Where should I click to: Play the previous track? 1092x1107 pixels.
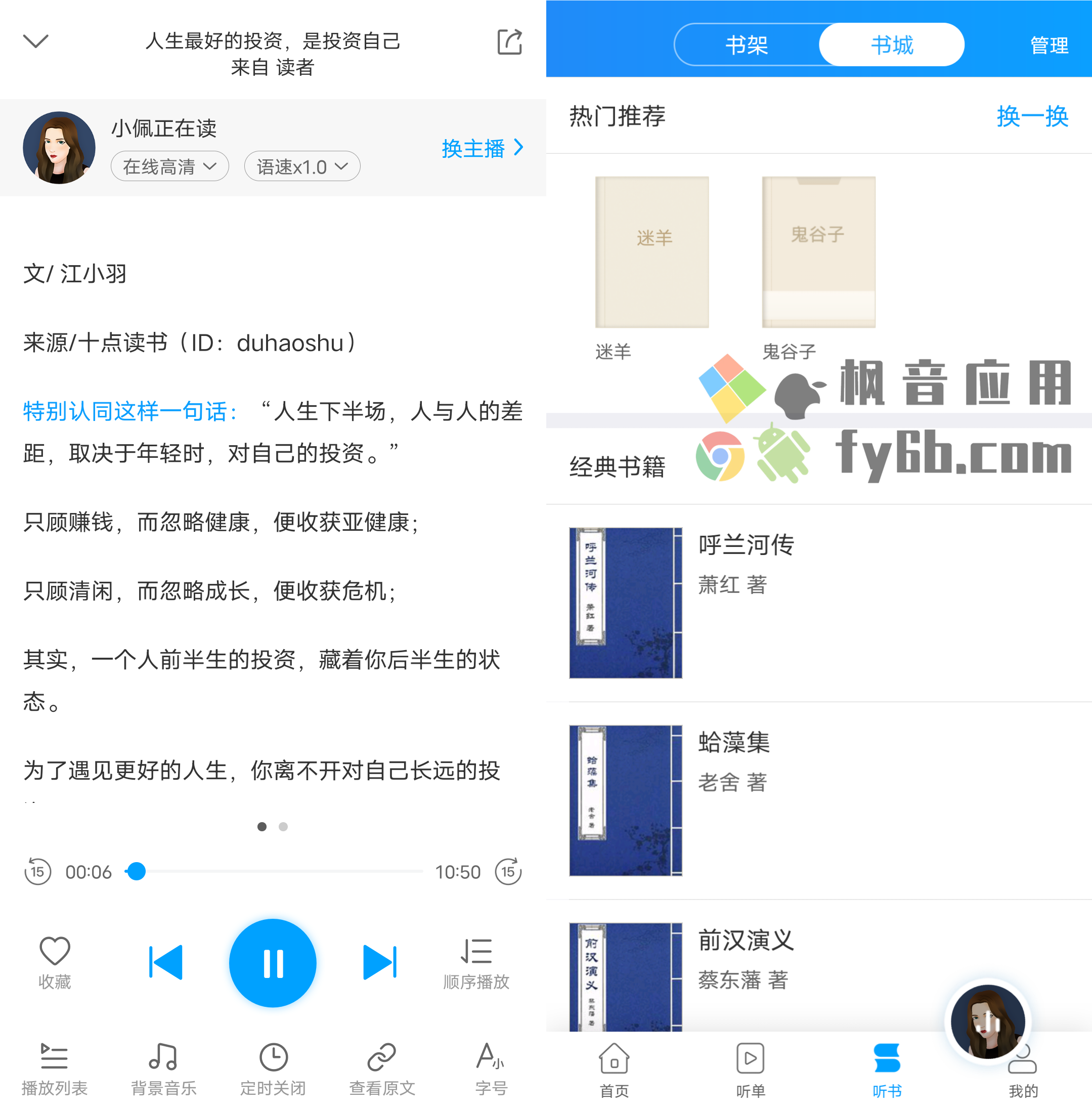point(165,963)
